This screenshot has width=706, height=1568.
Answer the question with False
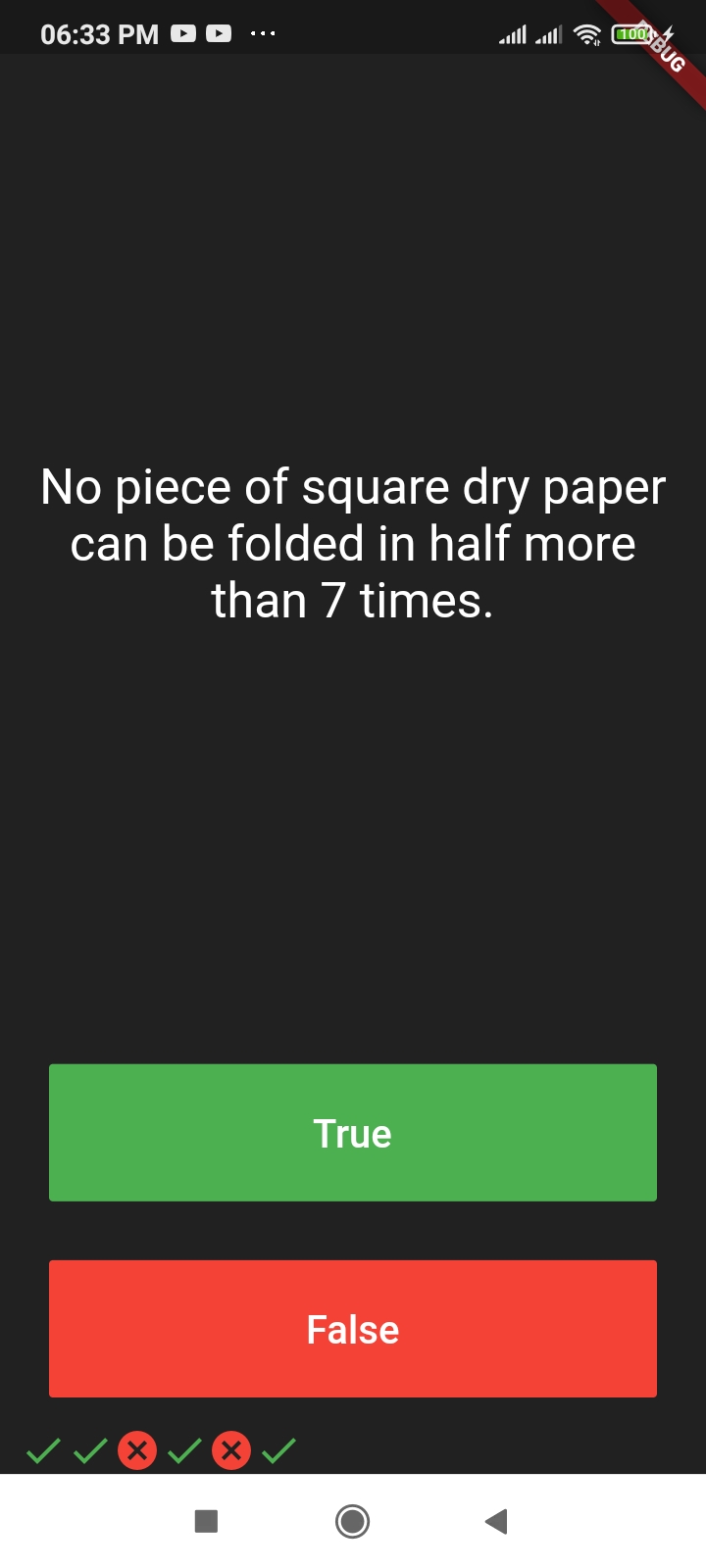353,1329
